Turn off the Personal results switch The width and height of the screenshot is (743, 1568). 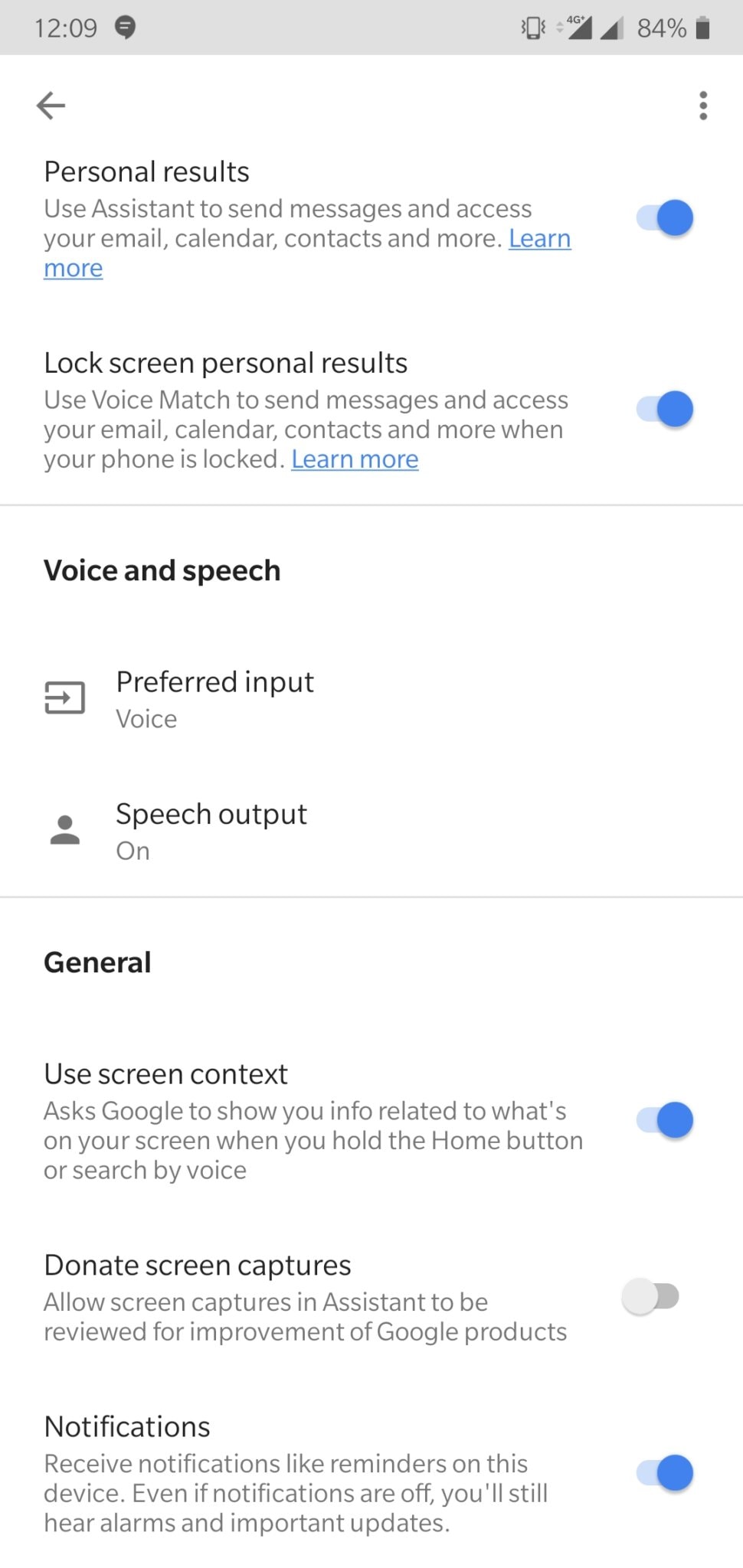coord(664,218)
